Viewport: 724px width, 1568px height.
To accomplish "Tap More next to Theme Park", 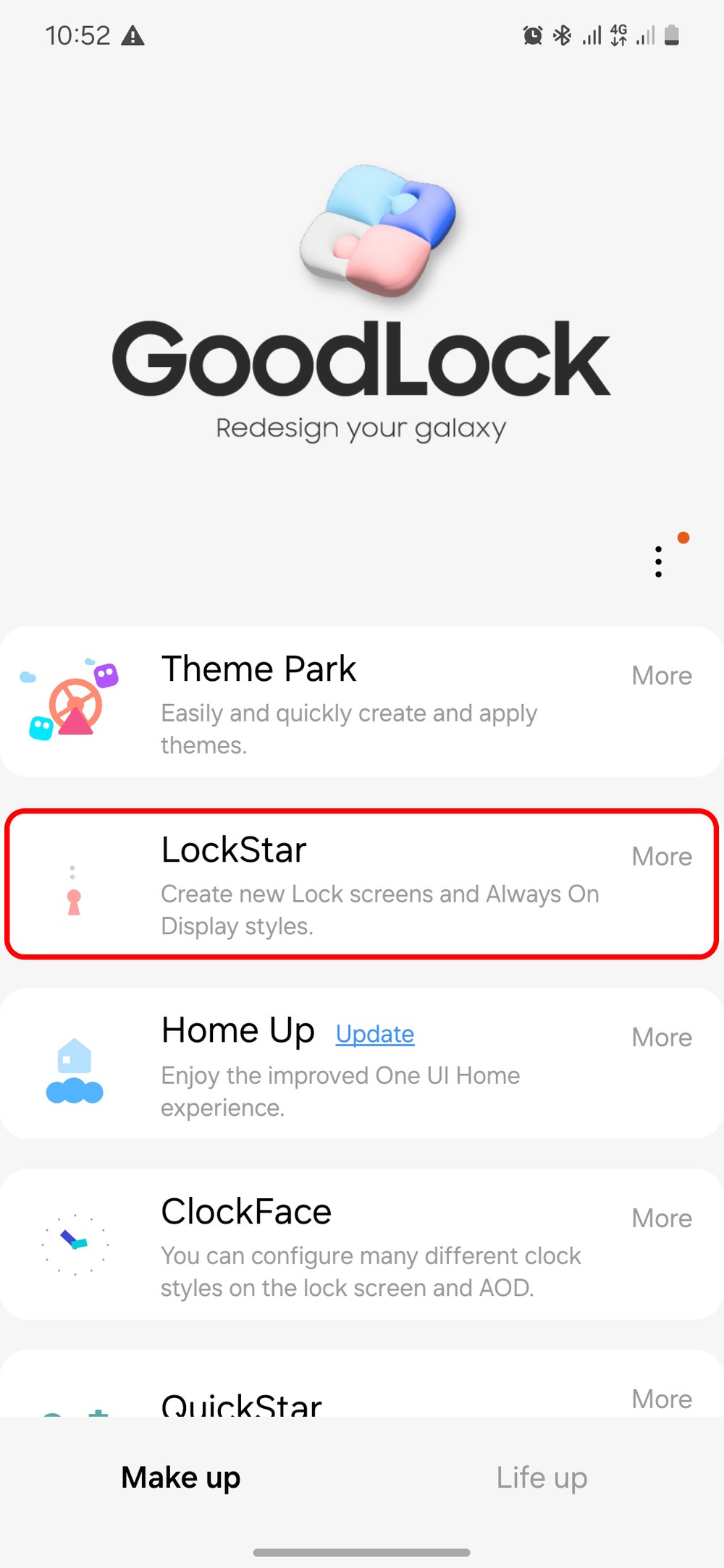I will tap(662, 676).
